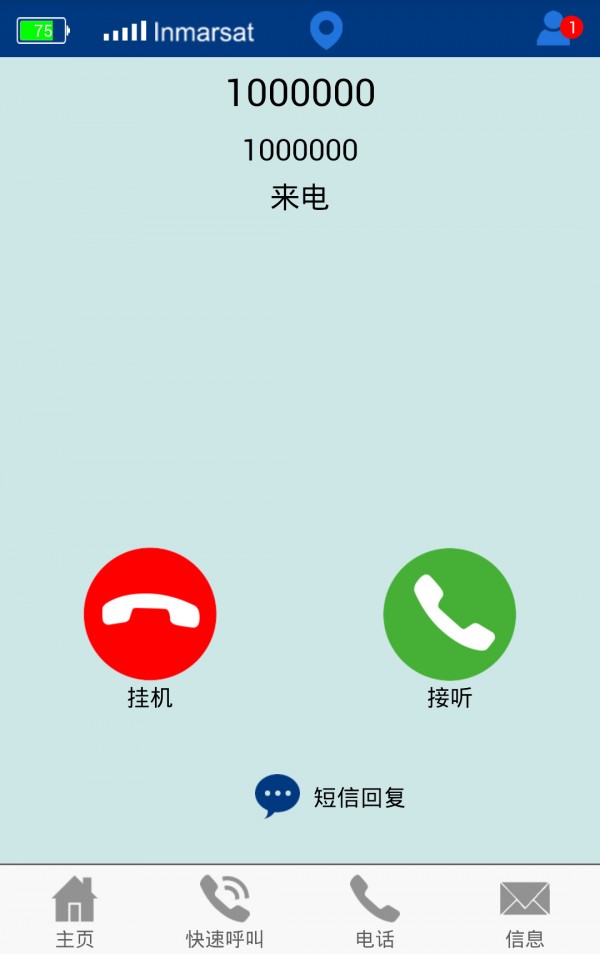
Task: Reply by text with 短信回复
Action: click(x=330, y=797)
